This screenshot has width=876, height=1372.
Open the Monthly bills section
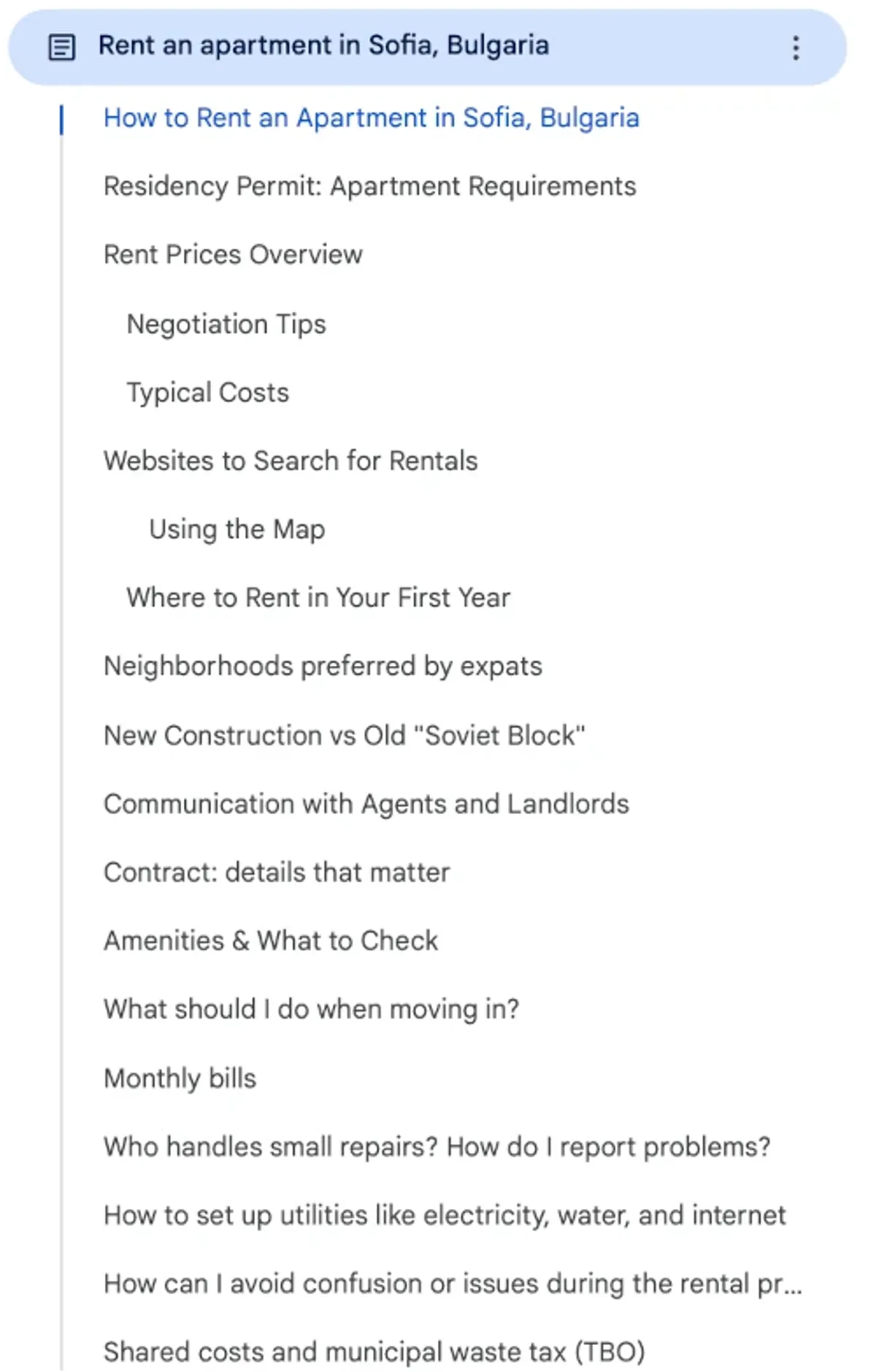(x=180, y=1078)
